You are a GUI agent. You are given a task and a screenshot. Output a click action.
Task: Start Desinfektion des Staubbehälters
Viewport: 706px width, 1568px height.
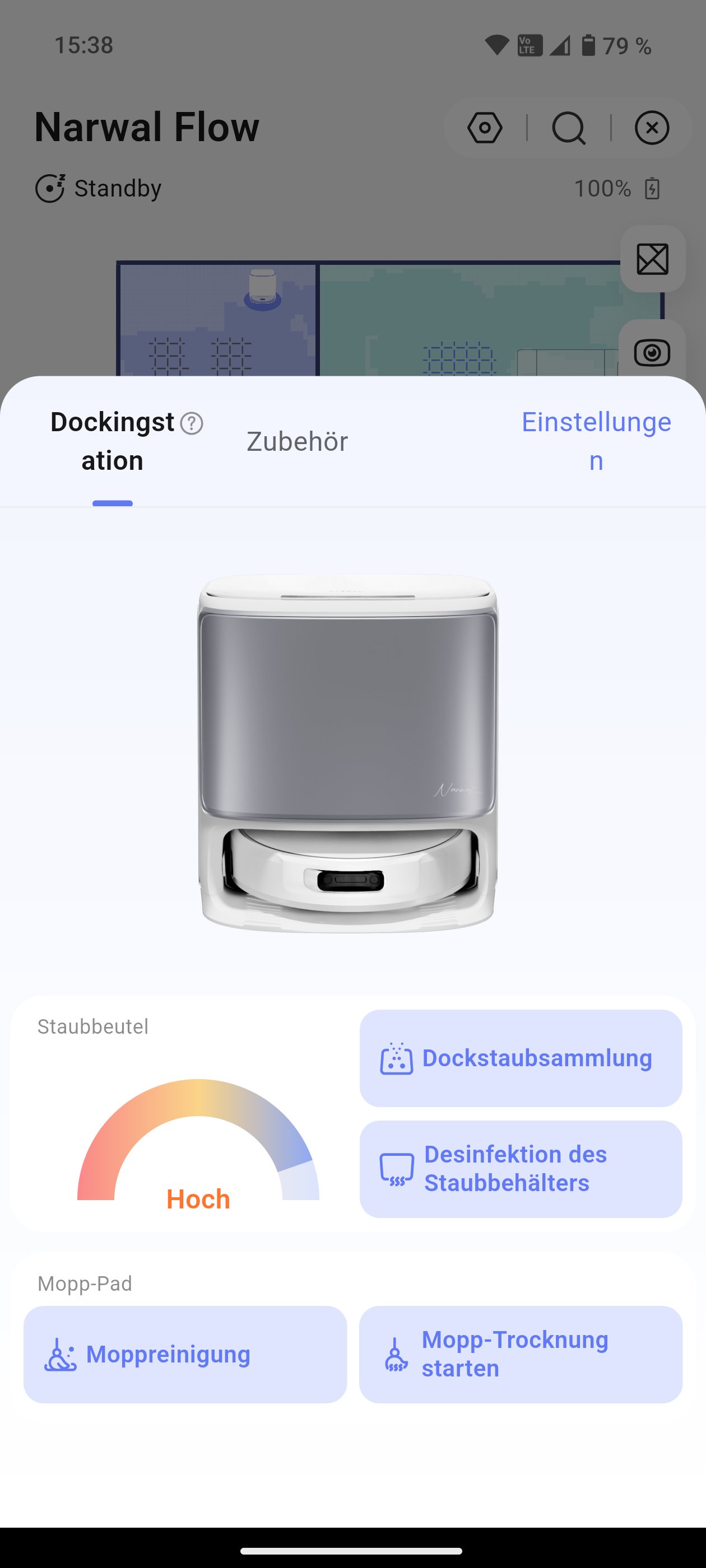click(x=521, y=1169)
